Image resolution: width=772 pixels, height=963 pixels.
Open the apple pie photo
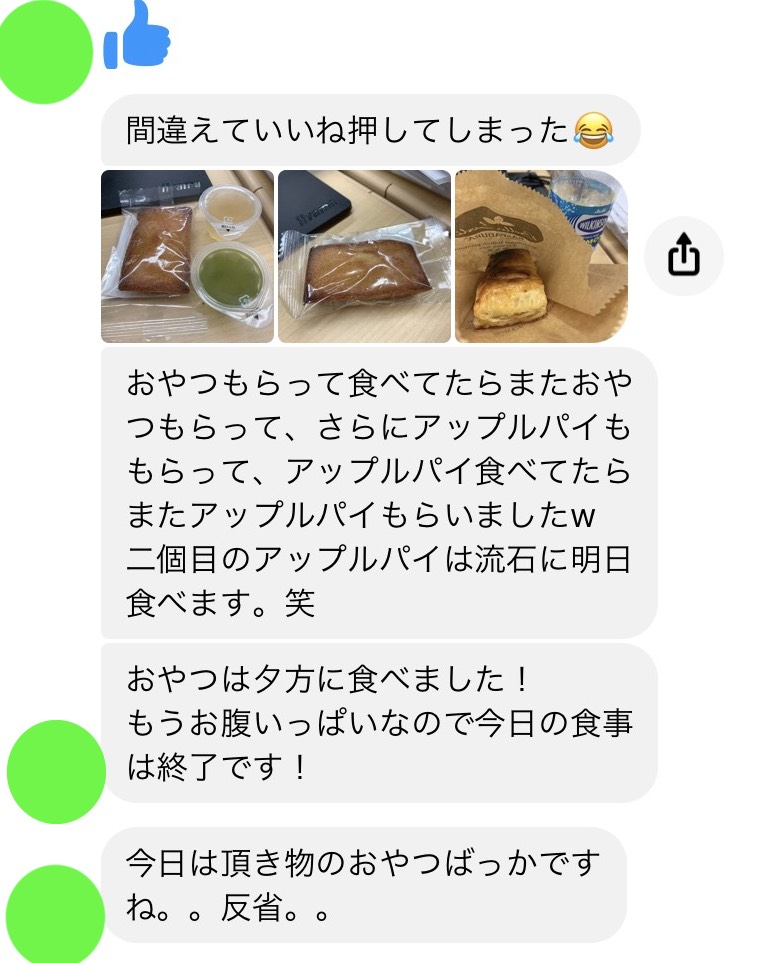(541, 257)
